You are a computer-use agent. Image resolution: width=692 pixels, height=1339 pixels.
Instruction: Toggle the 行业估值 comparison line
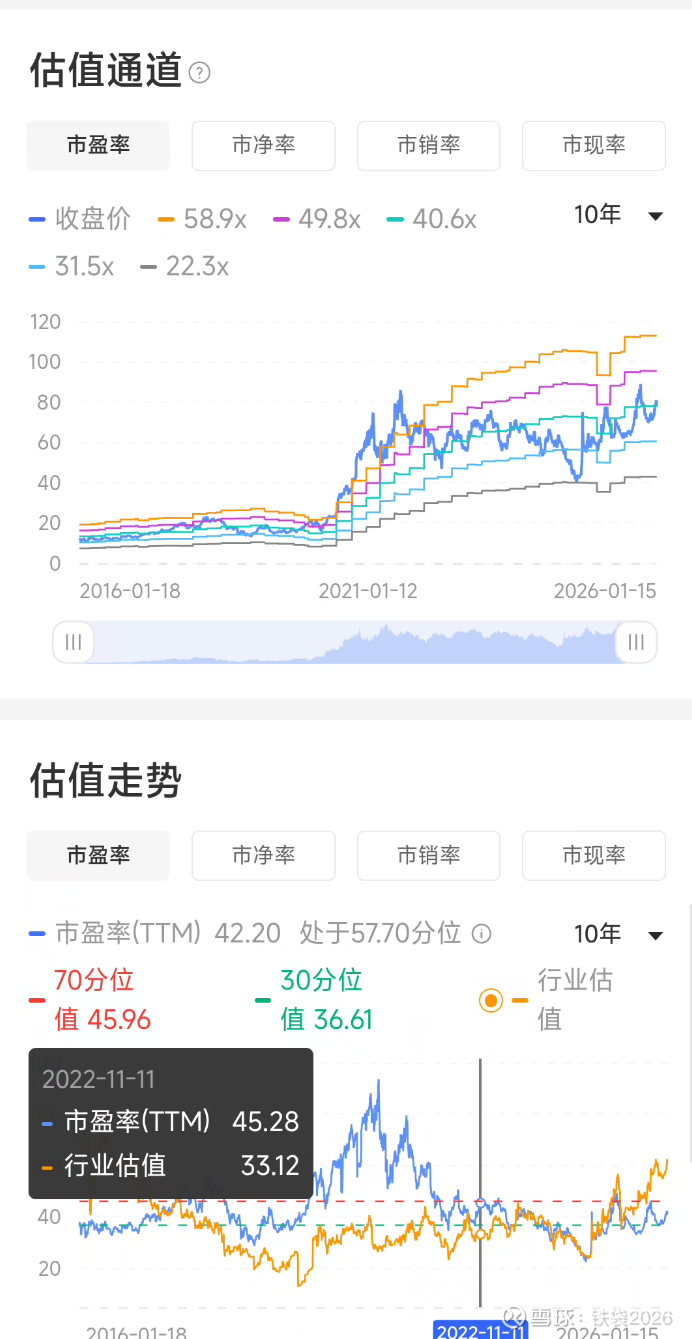[547, 999]
